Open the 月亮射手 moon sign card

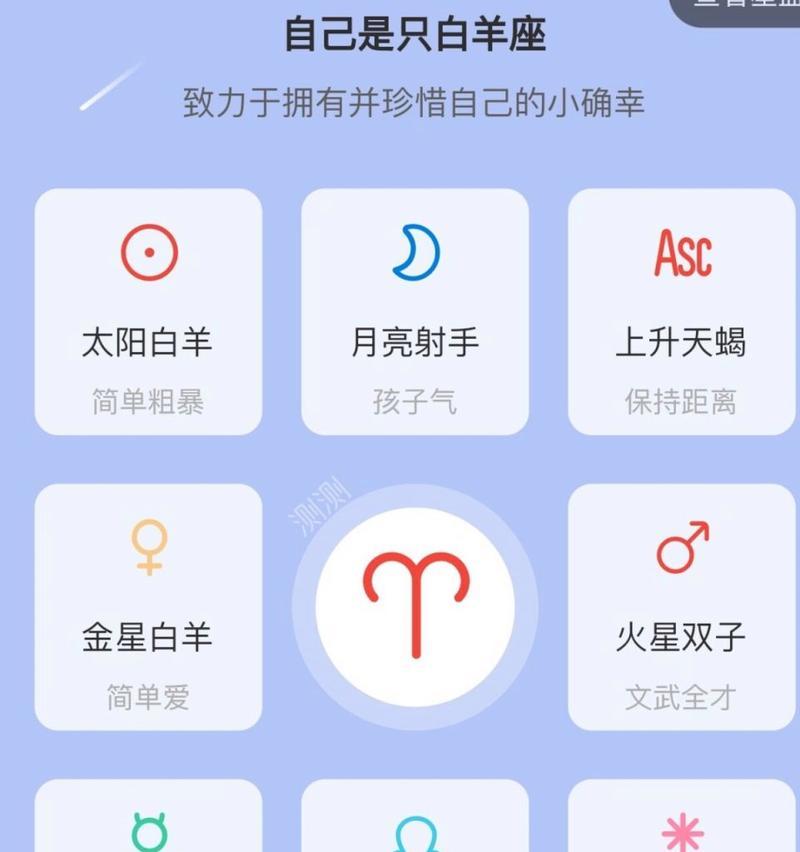point(415,312)
